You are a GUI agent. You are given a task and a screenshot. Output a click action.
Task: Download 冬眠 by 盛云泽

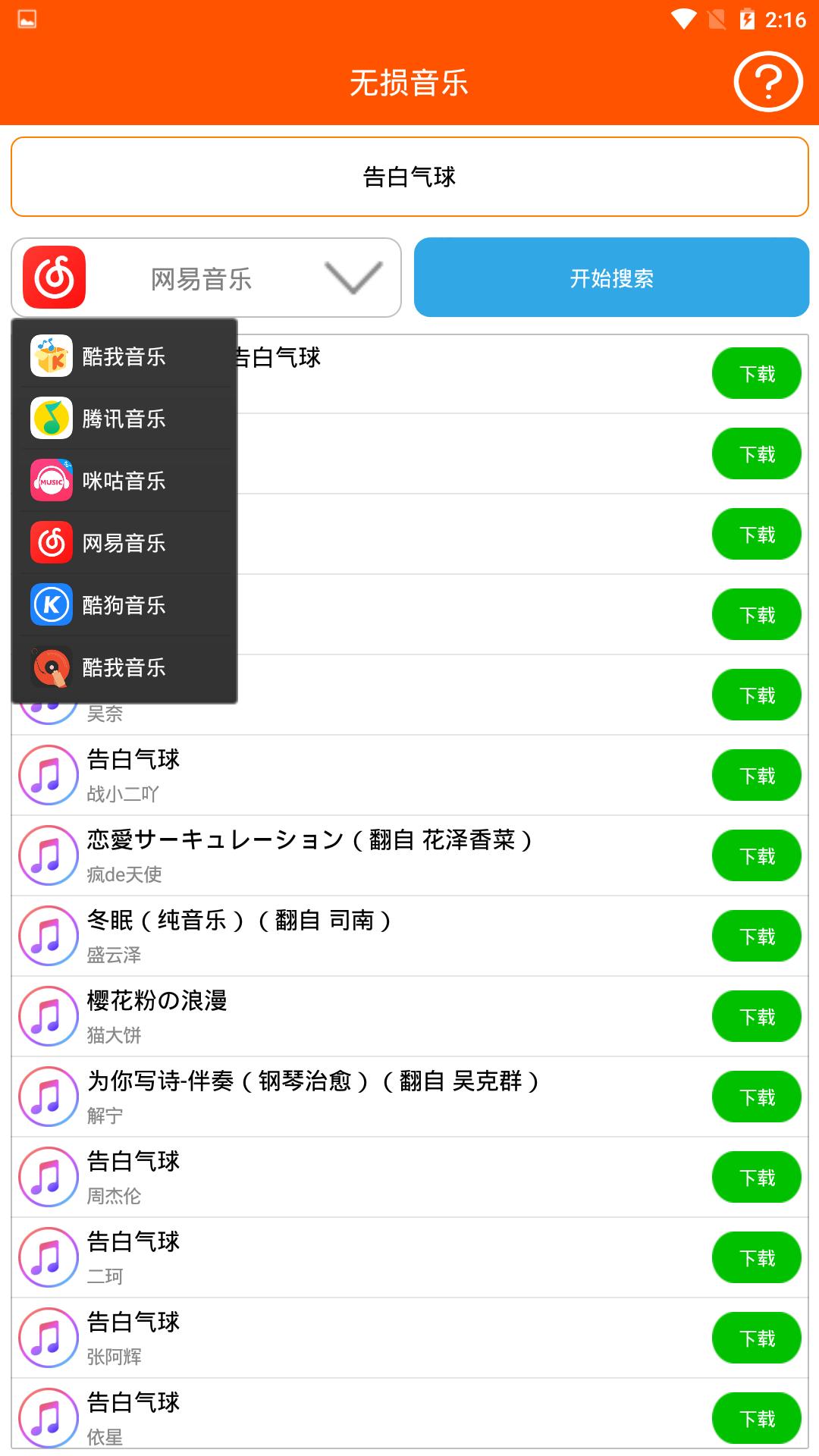point(756,937)
